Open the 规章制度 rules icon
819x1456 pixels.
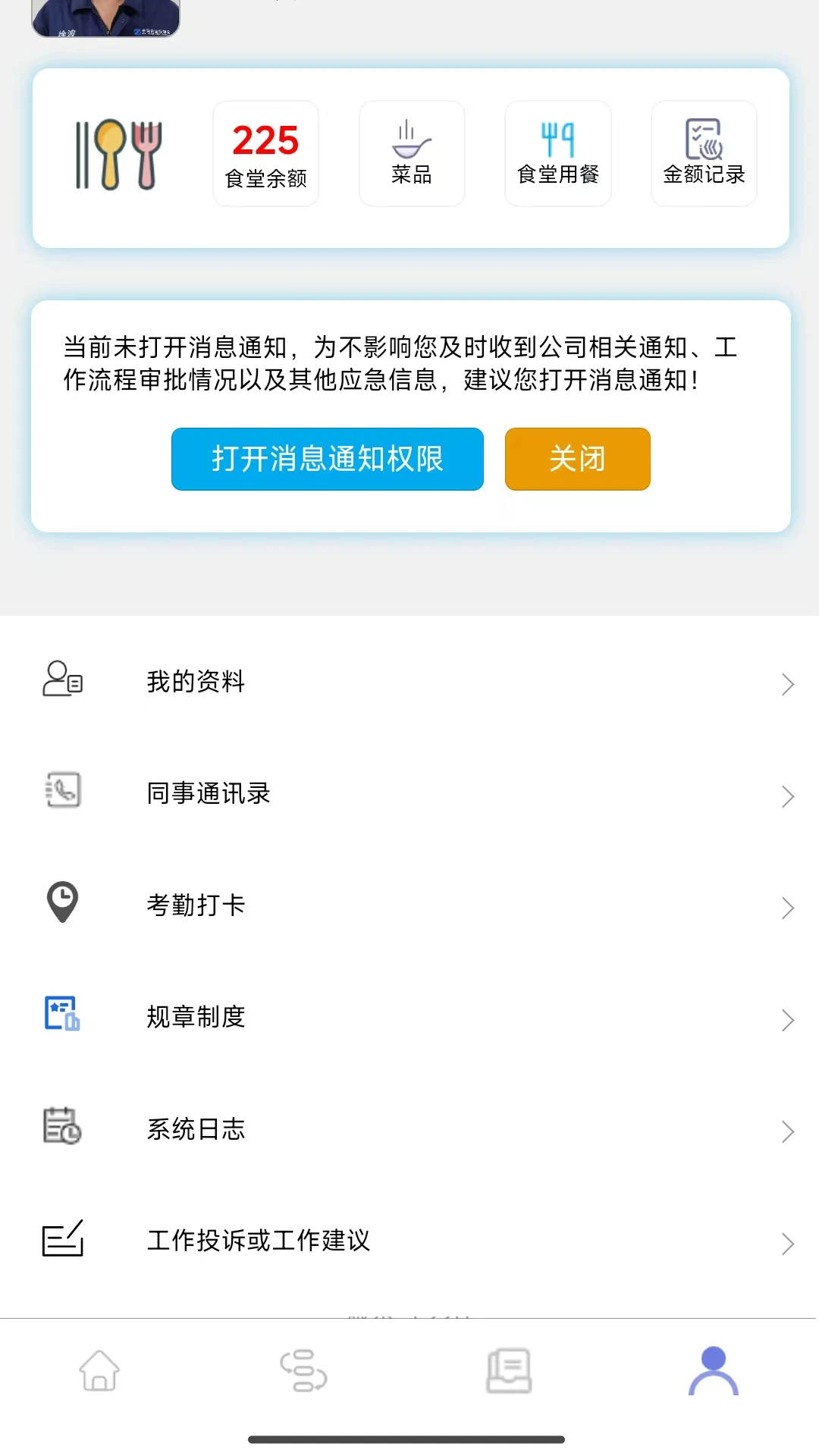tap(62, 1017)
